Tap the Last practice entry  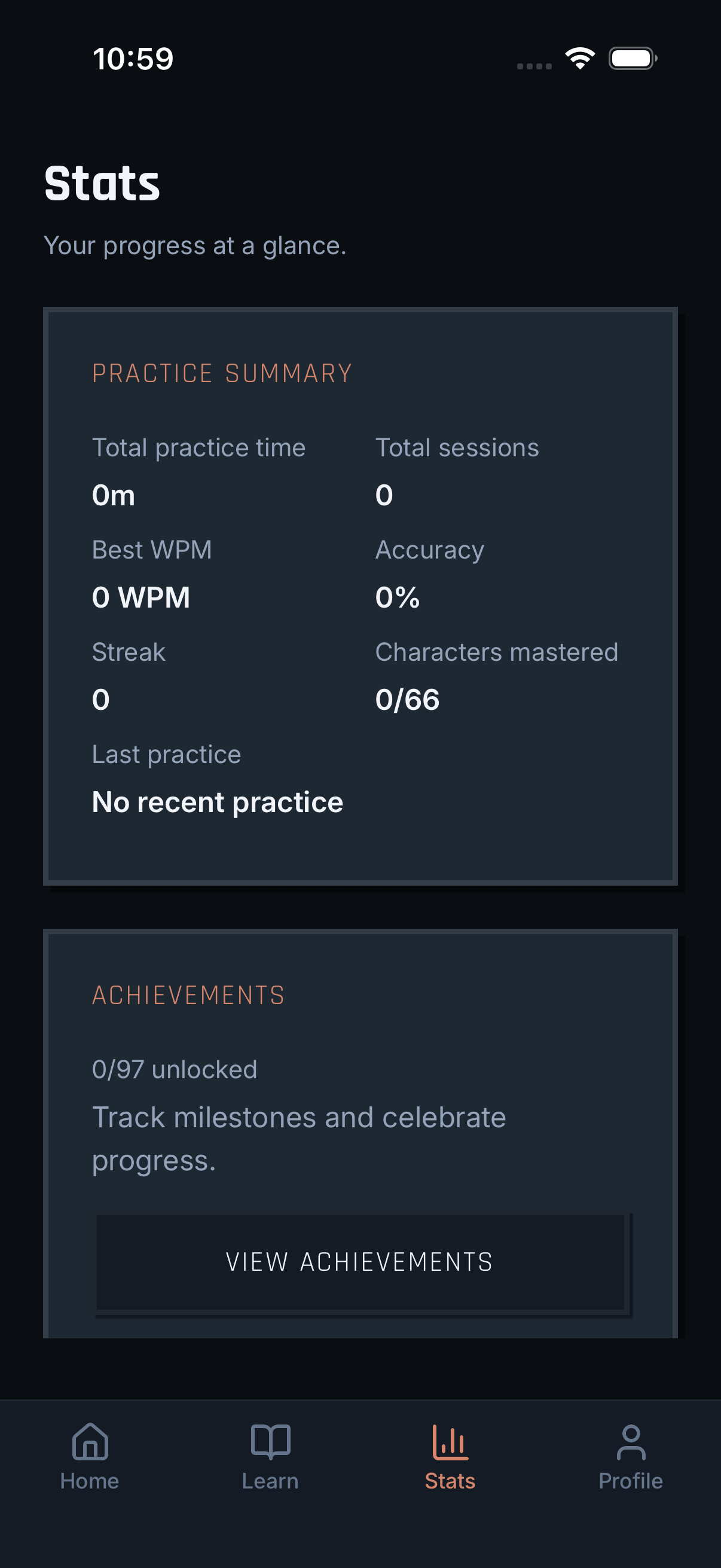coord(216,801)
